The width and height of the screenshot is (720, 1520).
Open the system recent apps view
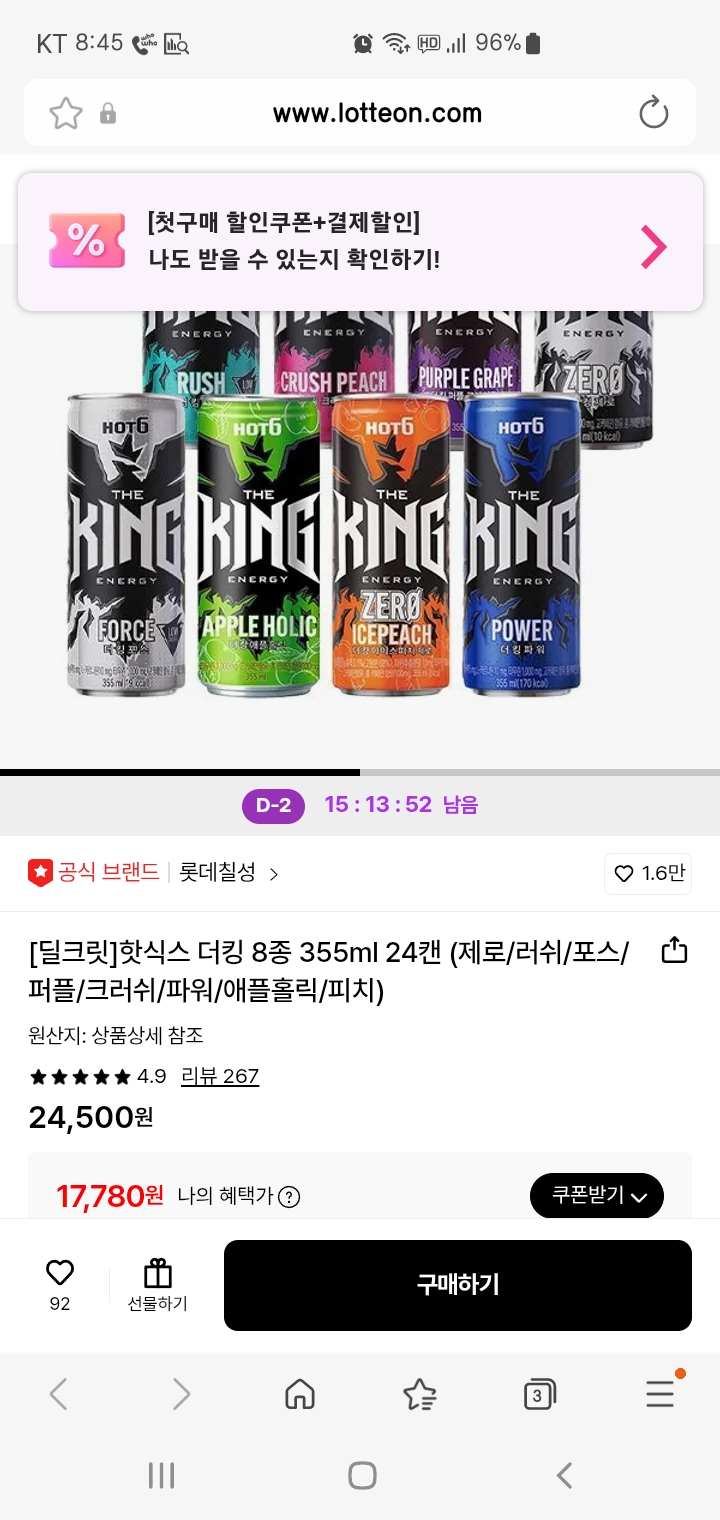point(161,1475)
